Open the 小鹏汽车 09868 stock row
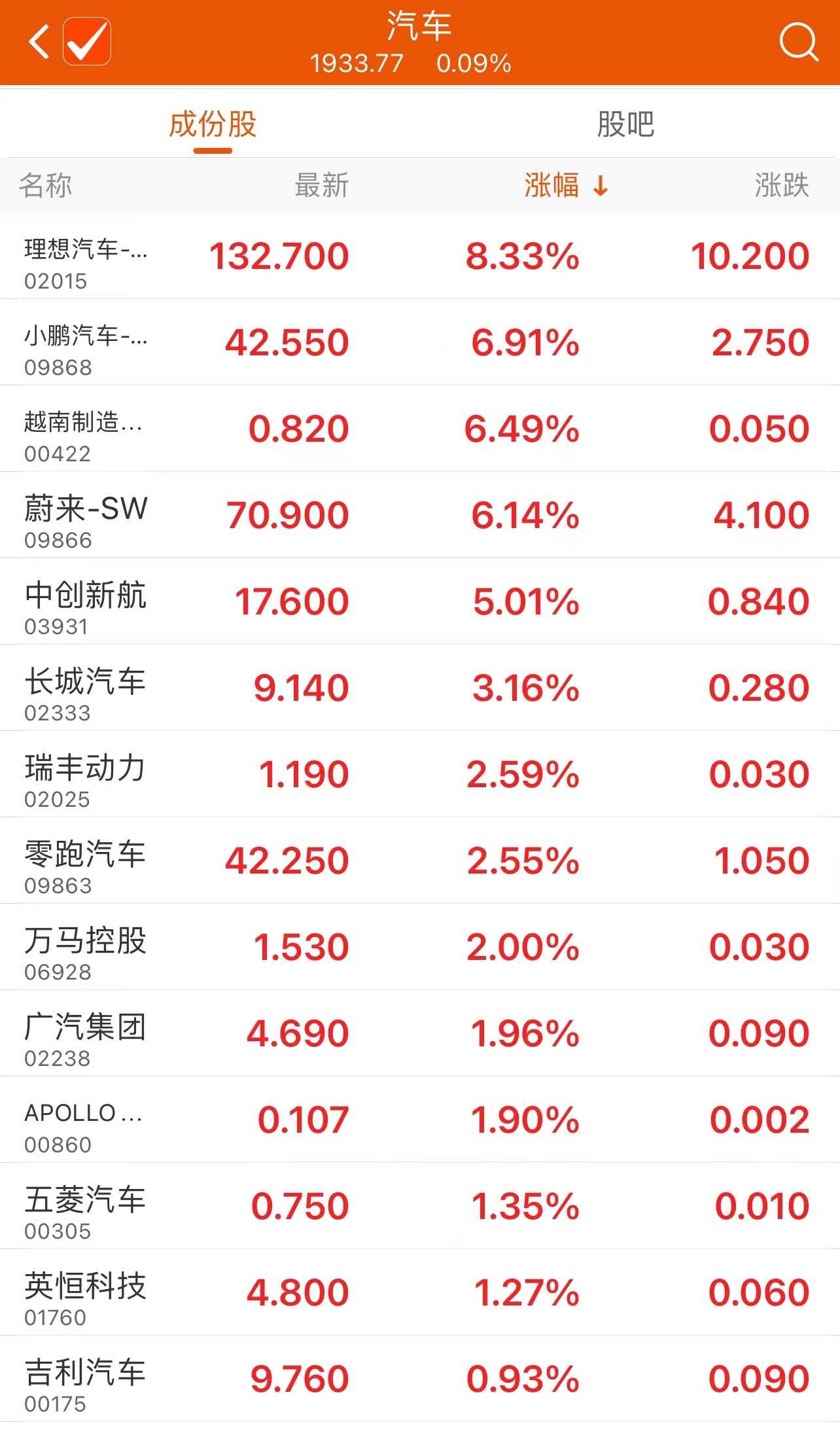The image size is (840, 1435). coord(419,343)
